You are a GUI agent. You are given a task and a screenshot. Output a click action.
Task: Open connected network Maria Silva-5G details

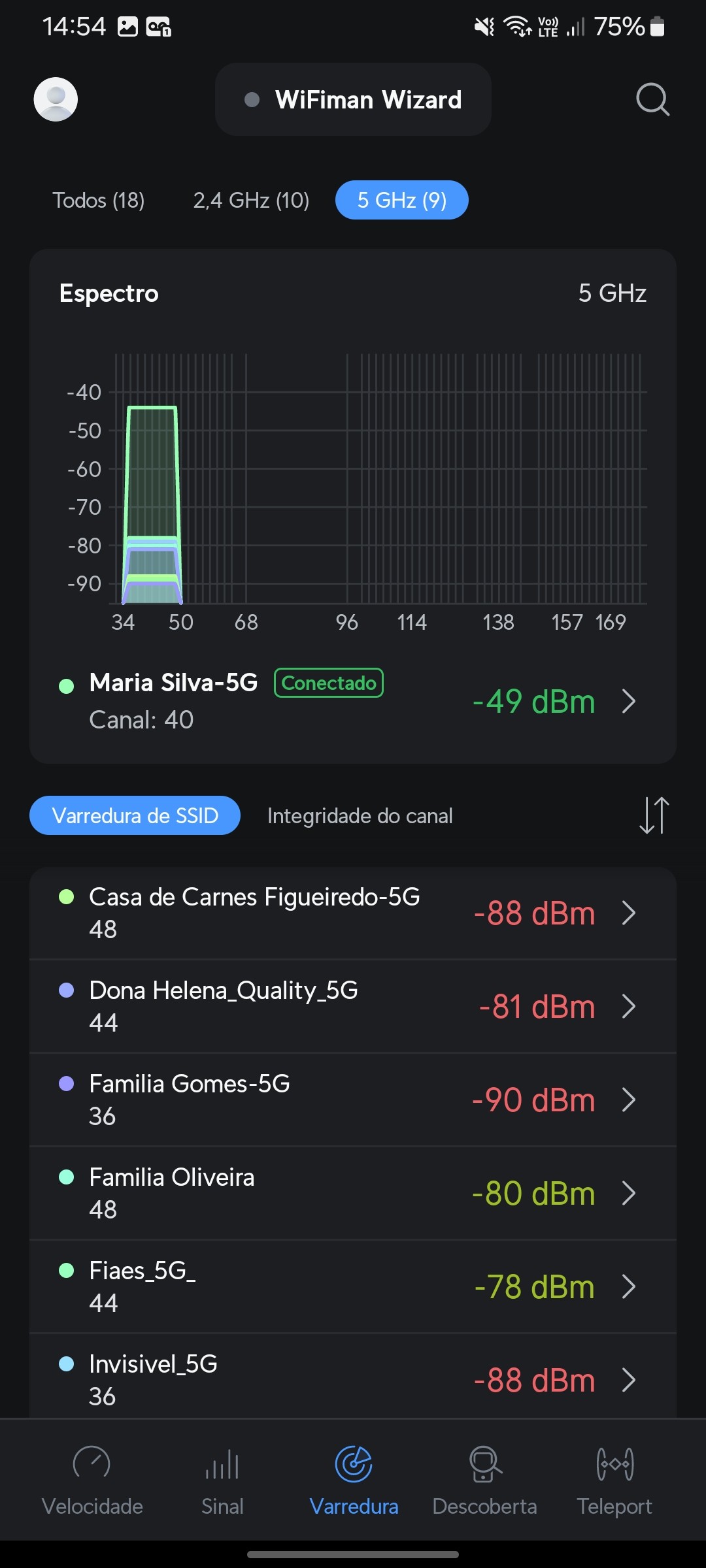click(x=353, y=701)
